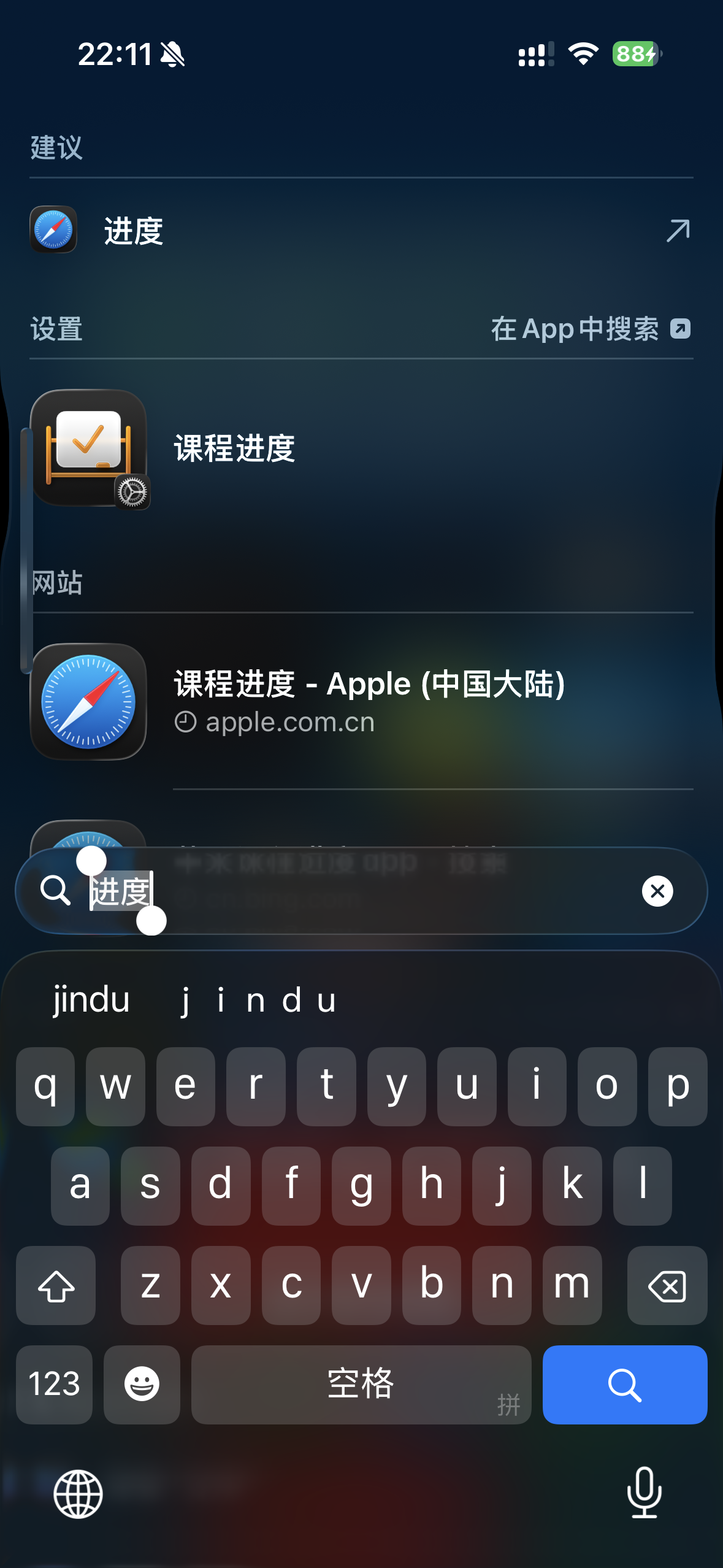Tap the backspace key
723x1568 pixels.
coord(667,1285)
